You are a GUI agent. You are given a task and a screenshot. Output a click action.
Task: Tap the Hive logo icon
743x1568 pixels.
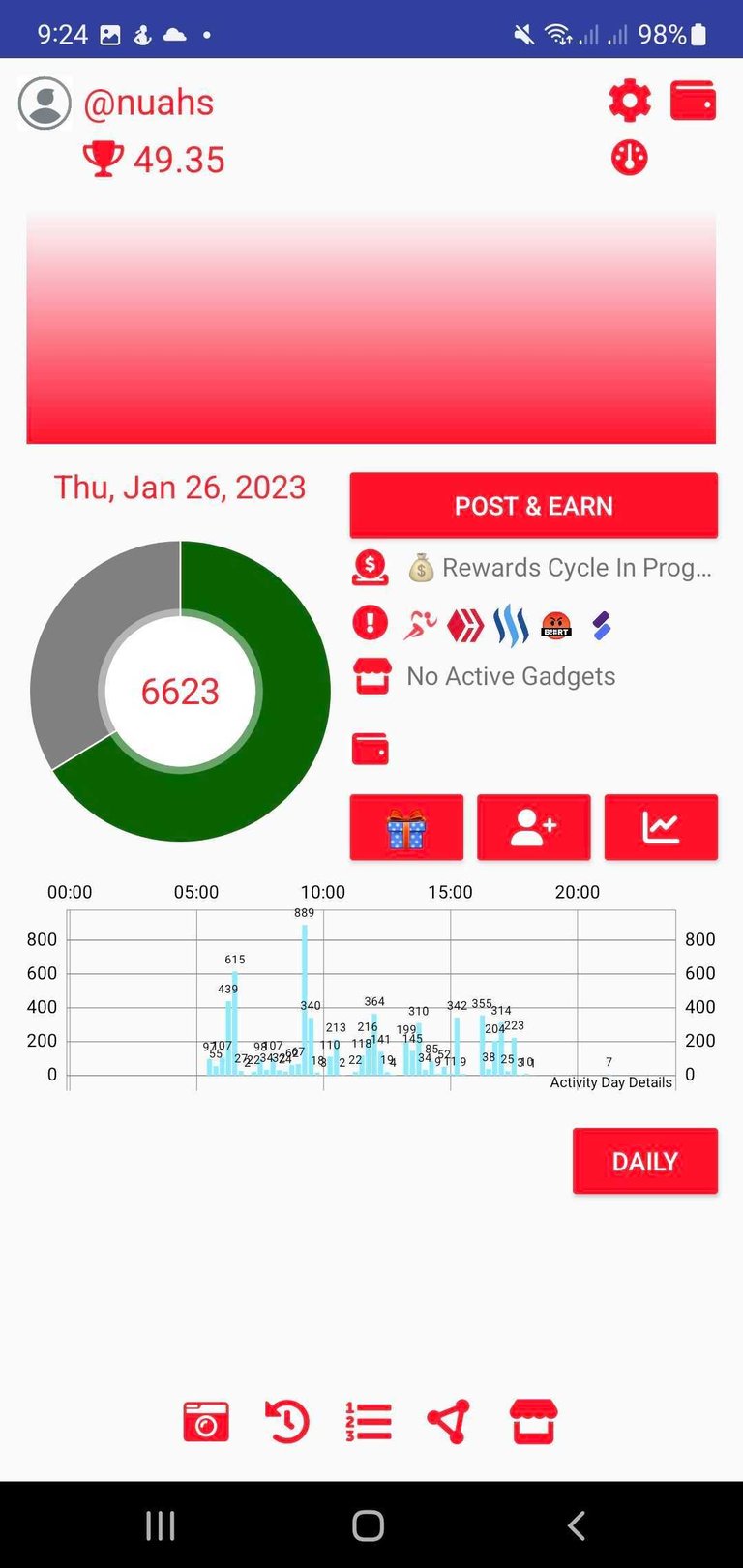click(x=465, y=625)
